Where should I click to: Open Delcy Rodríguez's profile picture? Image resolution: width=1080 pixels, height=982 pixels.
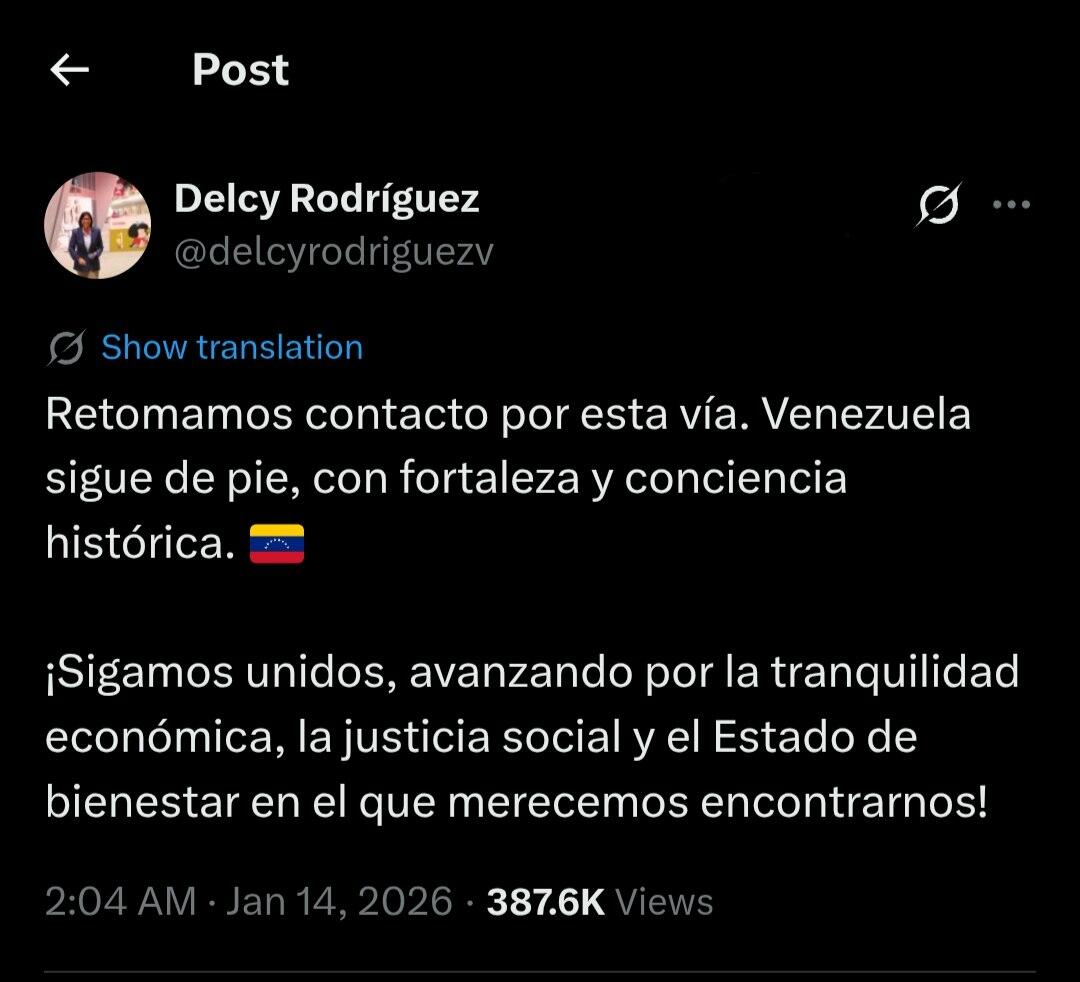[97, 225]
